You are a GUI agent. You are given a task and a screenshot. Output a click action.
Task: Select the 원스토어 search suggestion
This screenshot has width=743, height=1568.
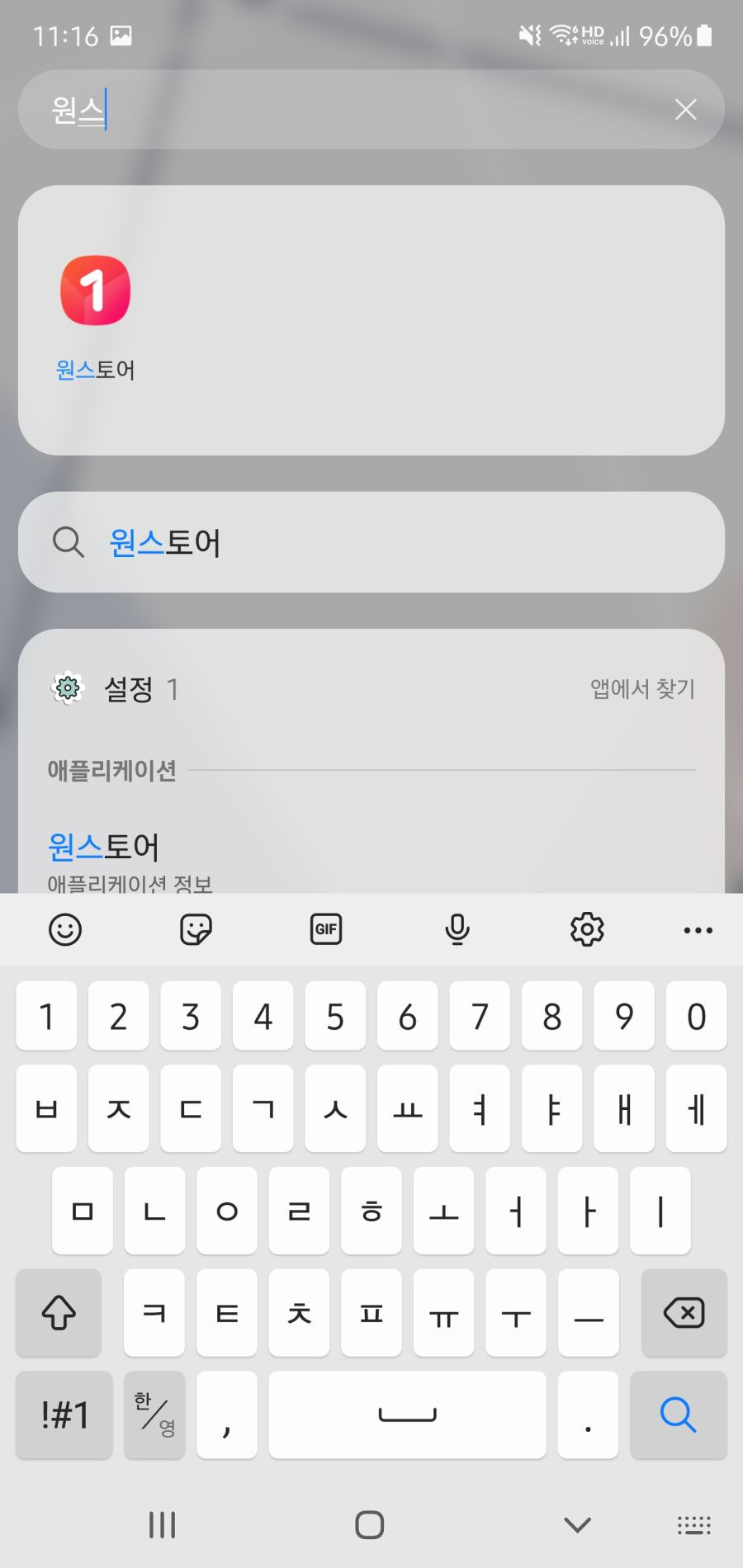click(371, 542)
